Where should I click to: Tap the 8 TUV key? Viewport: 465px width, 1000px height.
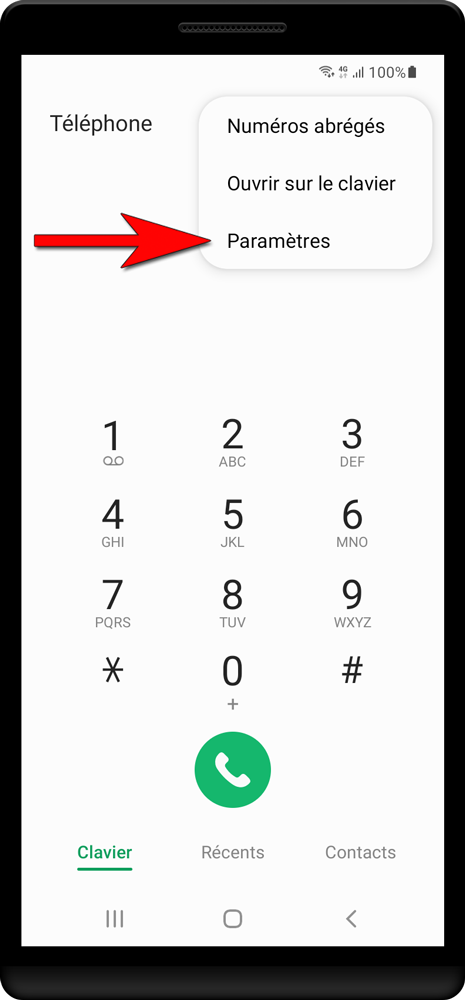coord(232,603)
